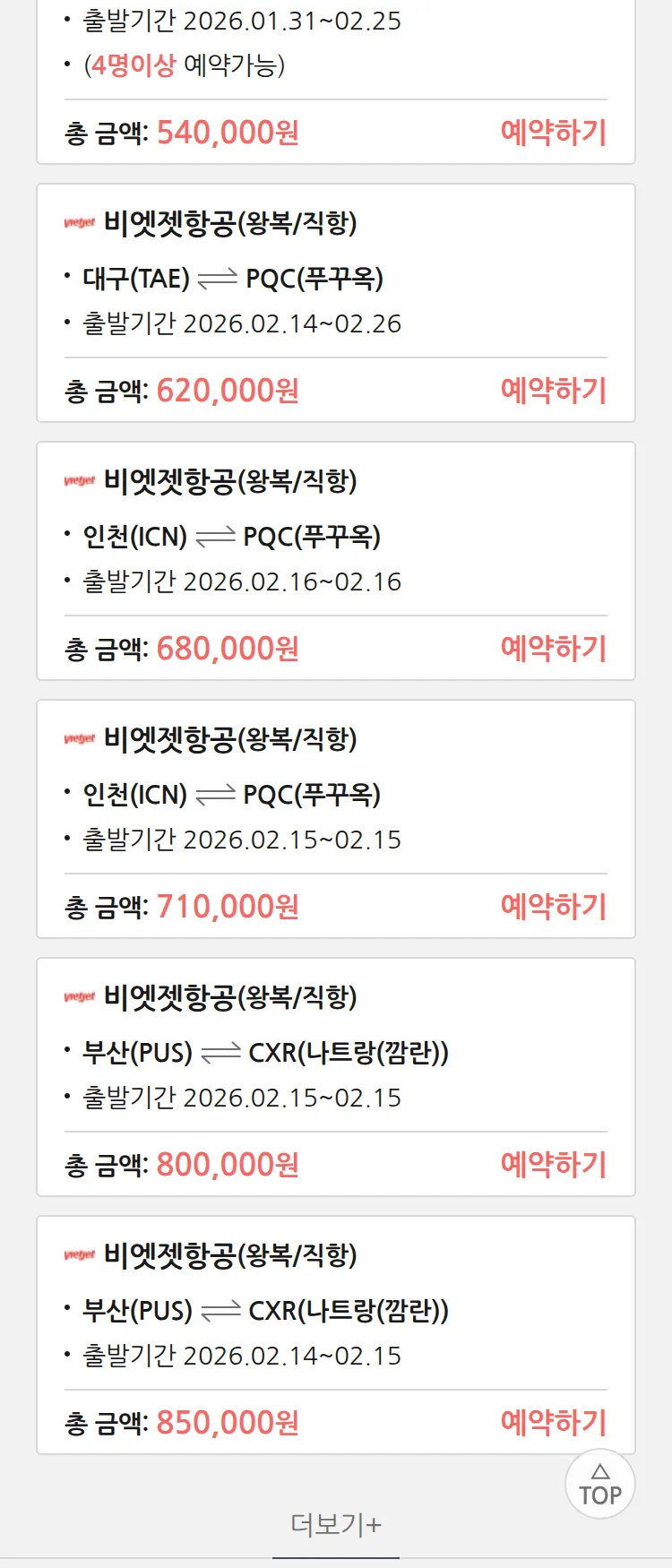Reserve the 710,000원 Incheon to Phu Quoc flight
The height and width of the screenshot is (1568, 672).
(x=553, y=907)
